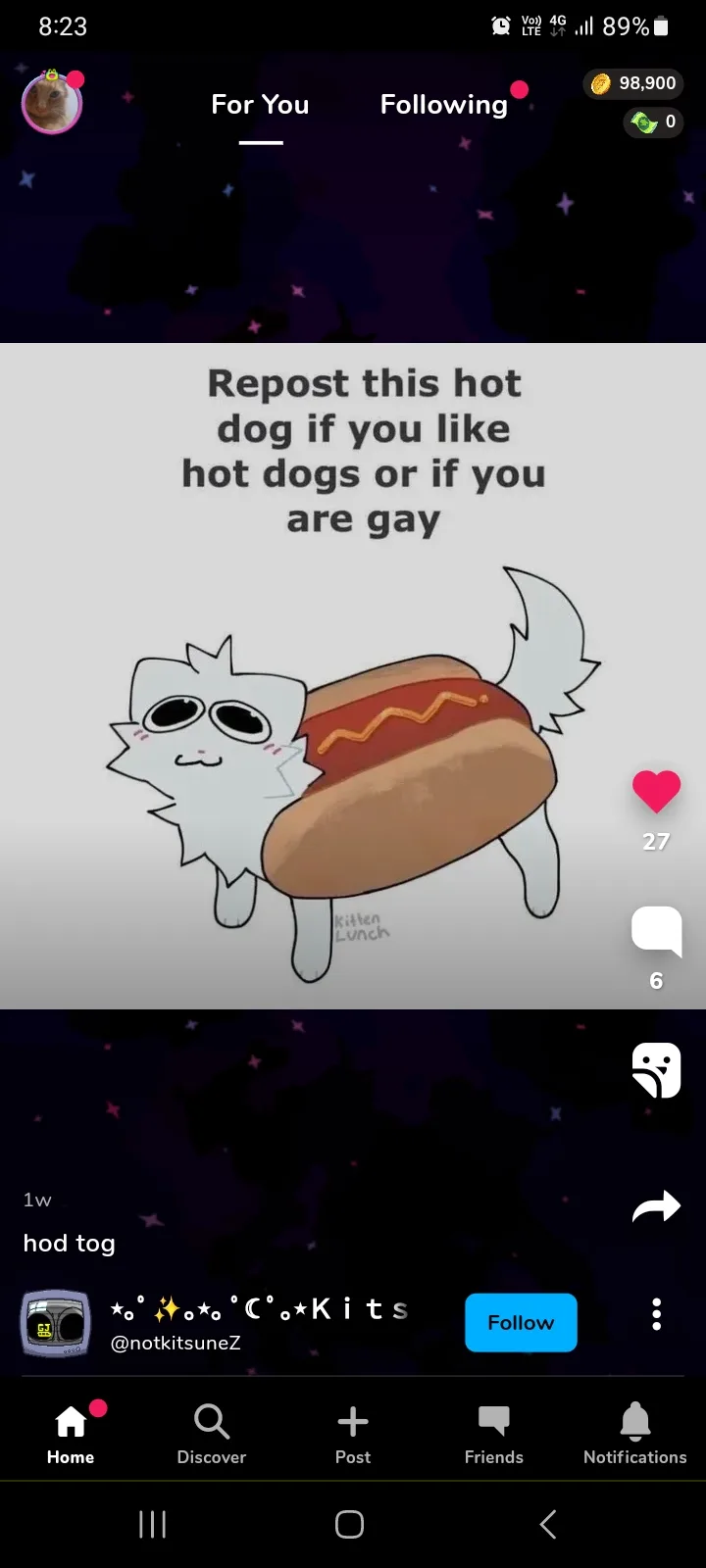Open comments on this post
This screenshot has width=706, height=1568.
point(656,931)
